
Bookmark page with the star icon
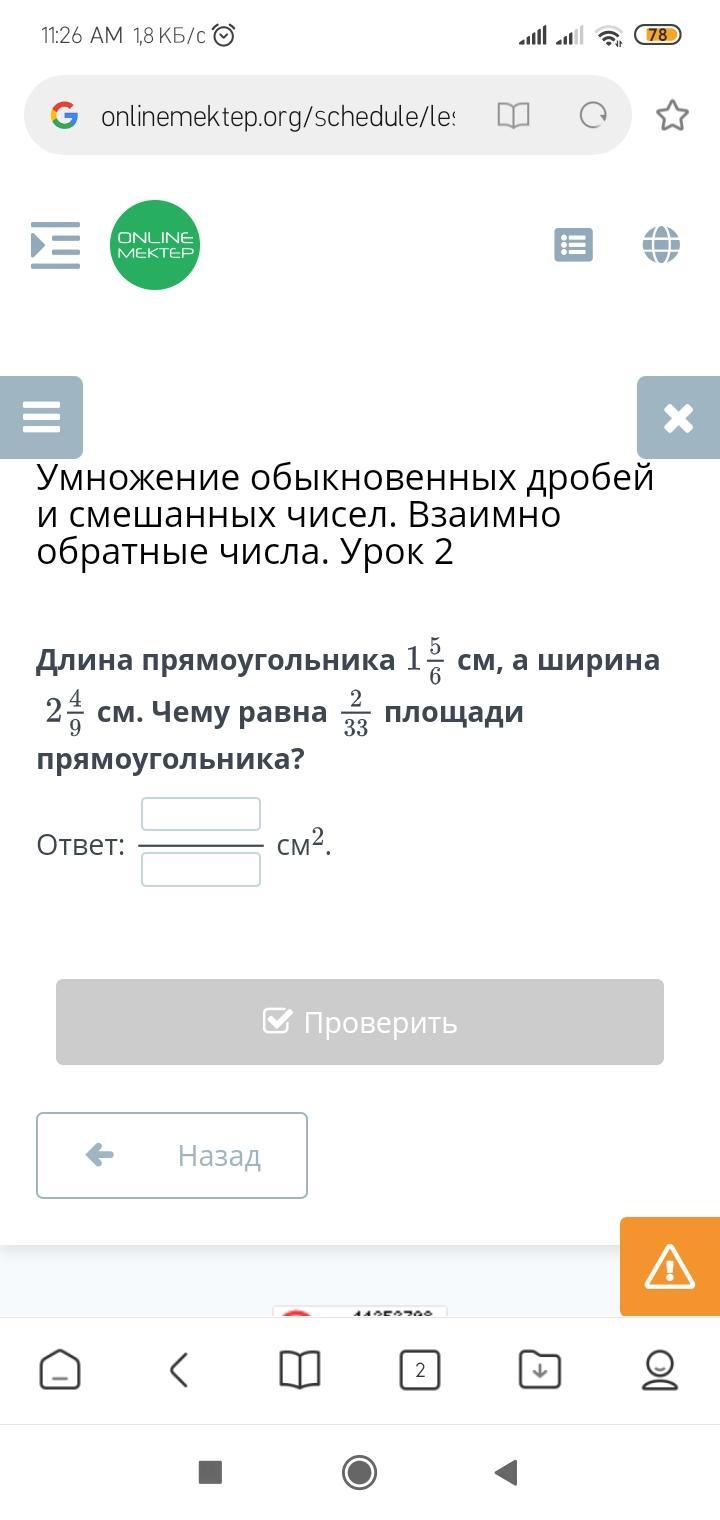click(x=672, y=116)
